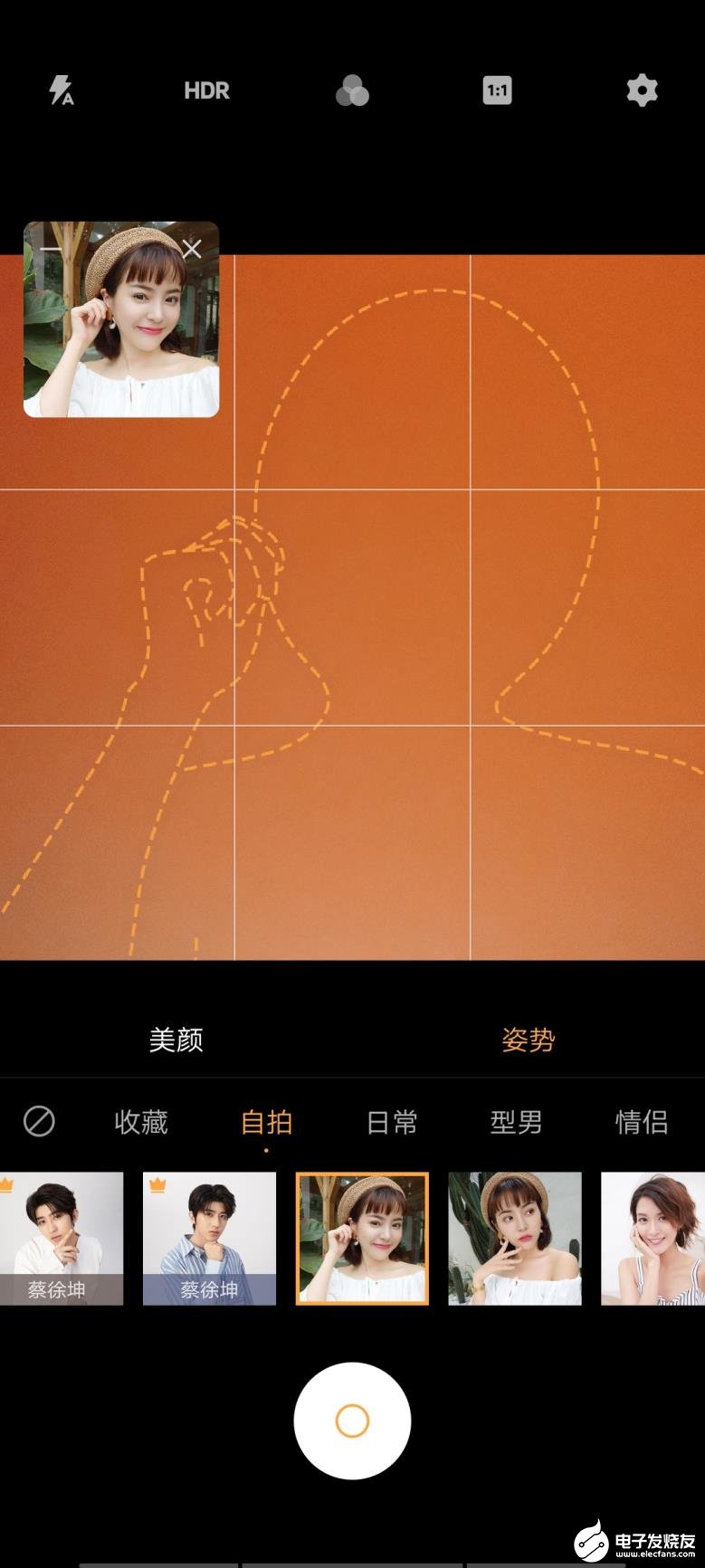
Task: Change the 1:1 aspect ratio
Action: click(x=497, y=90)
